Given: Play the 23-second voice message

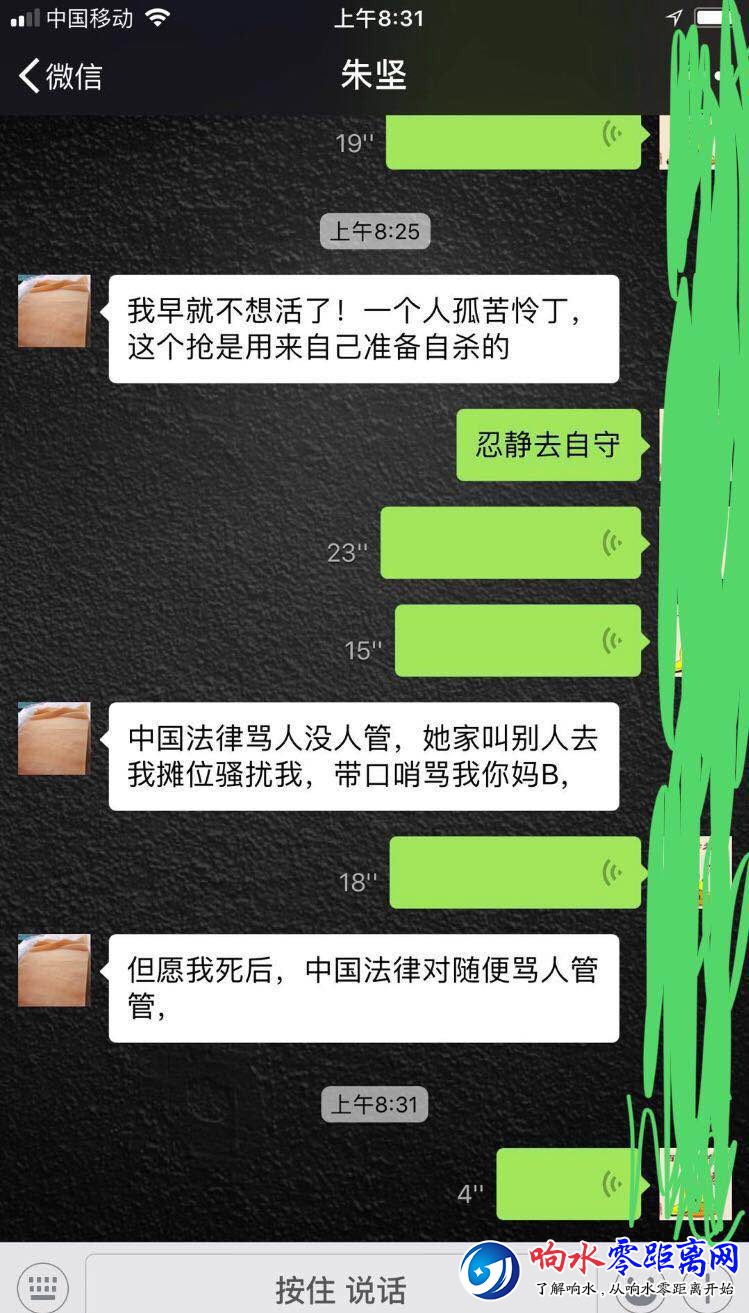Looking at the screenshot, I should click(x=510, y=543).
